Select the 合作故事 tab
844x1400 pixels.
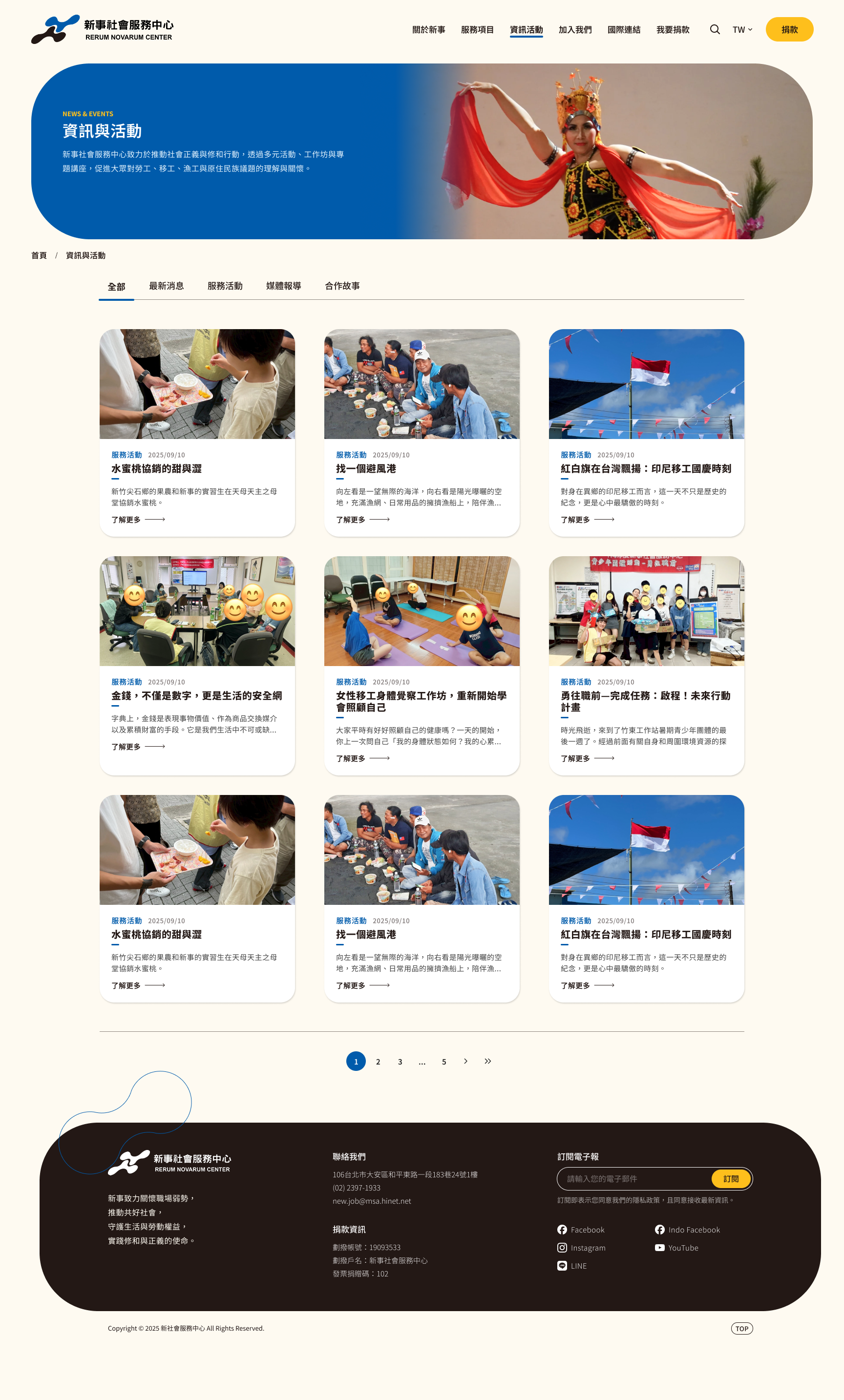342,286
